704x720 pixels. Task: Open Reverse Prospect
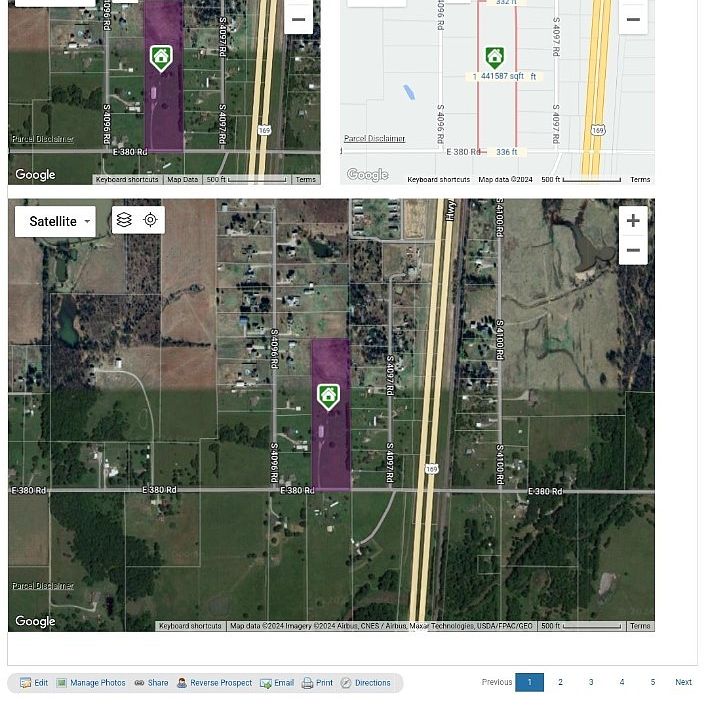[x=214, y=683]
